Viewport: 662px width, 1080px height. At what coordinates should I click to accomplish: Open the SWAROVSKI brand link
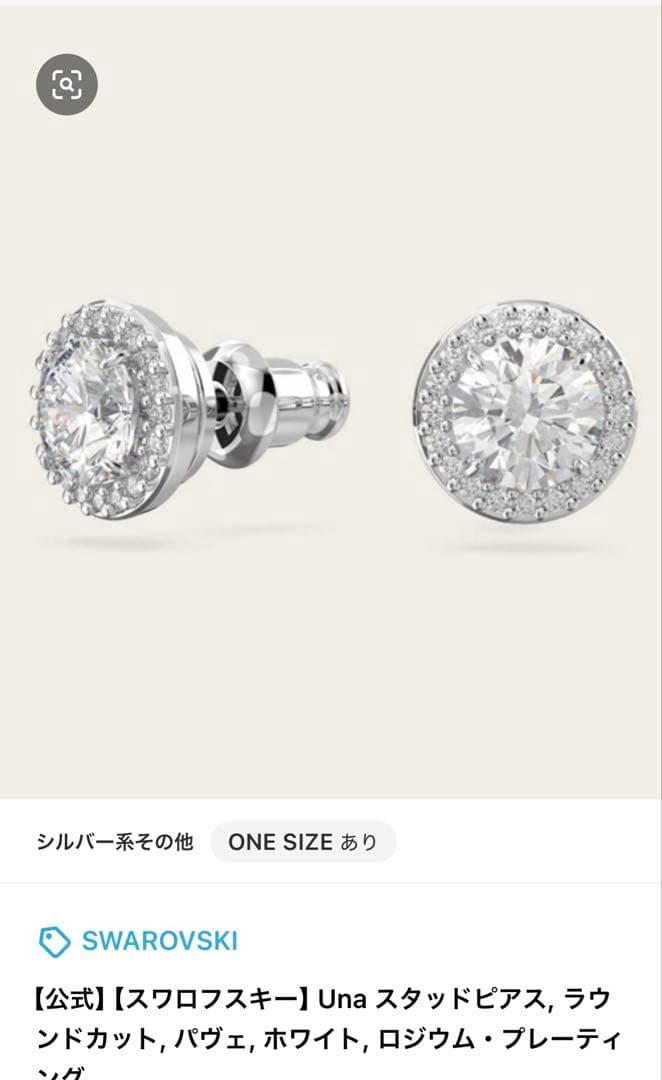[x=159, y=941]
